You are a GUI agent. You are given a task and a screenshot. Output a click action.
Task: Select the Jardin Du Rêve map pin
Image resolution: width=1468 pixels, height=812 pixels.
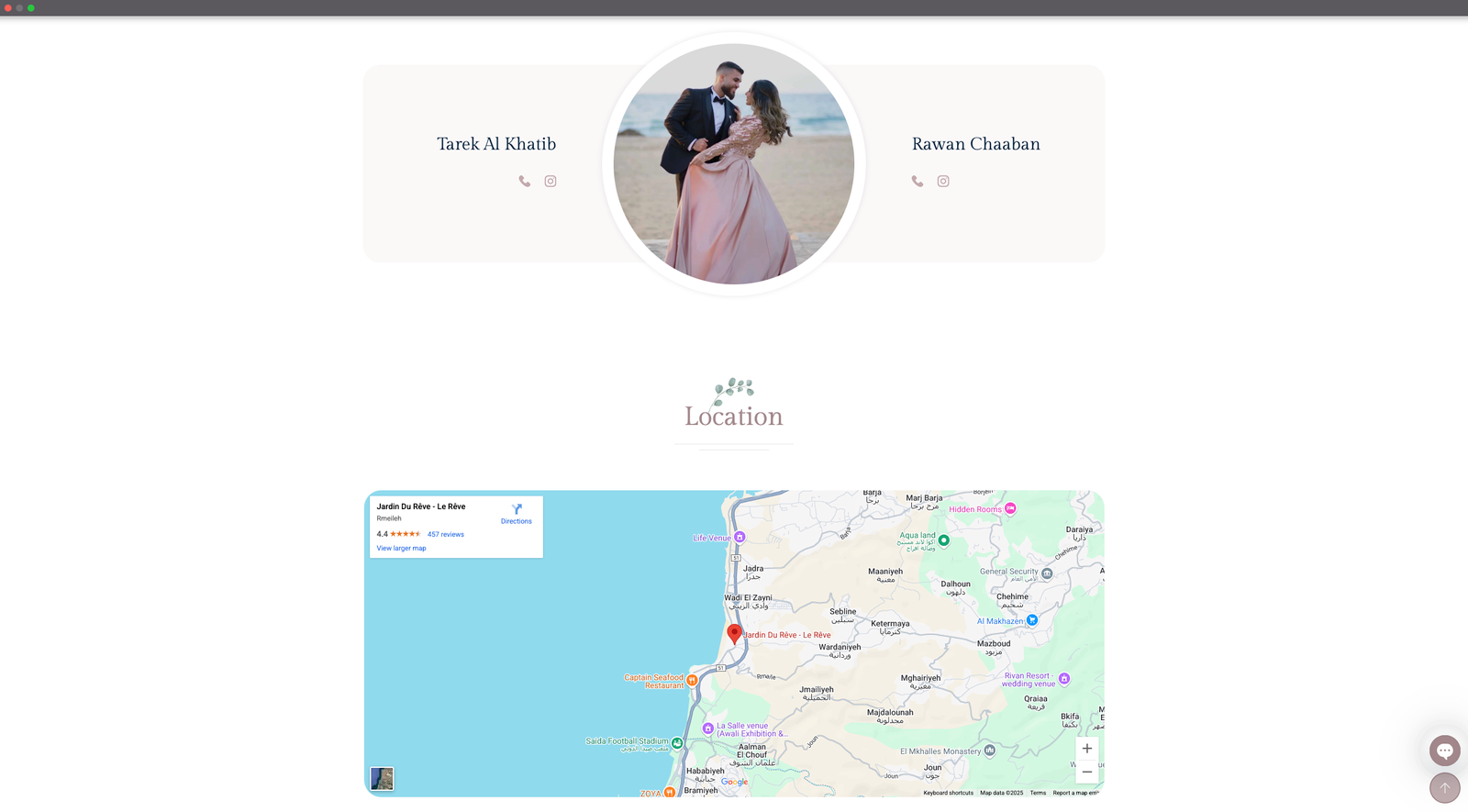(734, 633)
